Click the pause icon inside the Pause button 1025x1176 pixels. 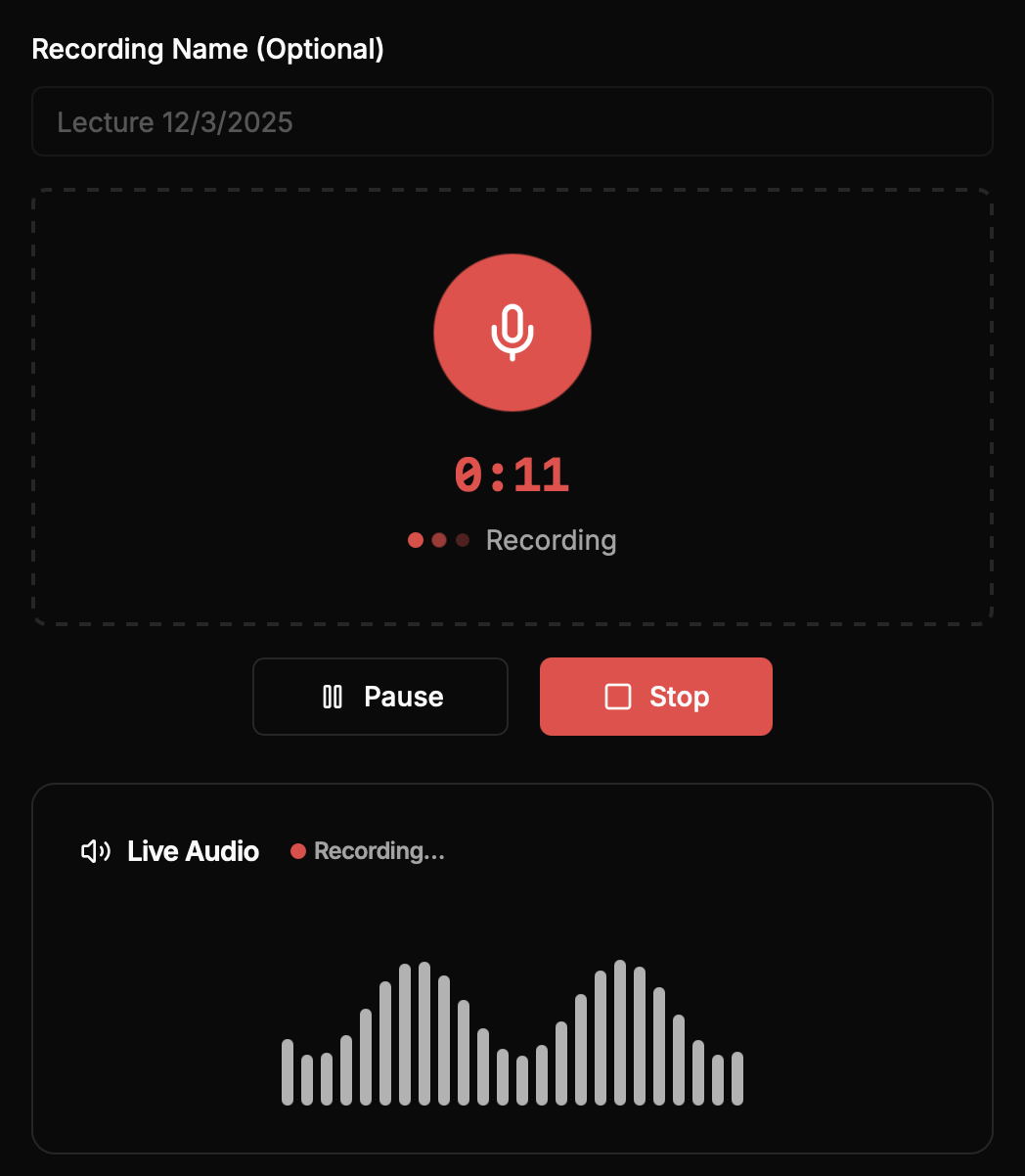point(333,697)
